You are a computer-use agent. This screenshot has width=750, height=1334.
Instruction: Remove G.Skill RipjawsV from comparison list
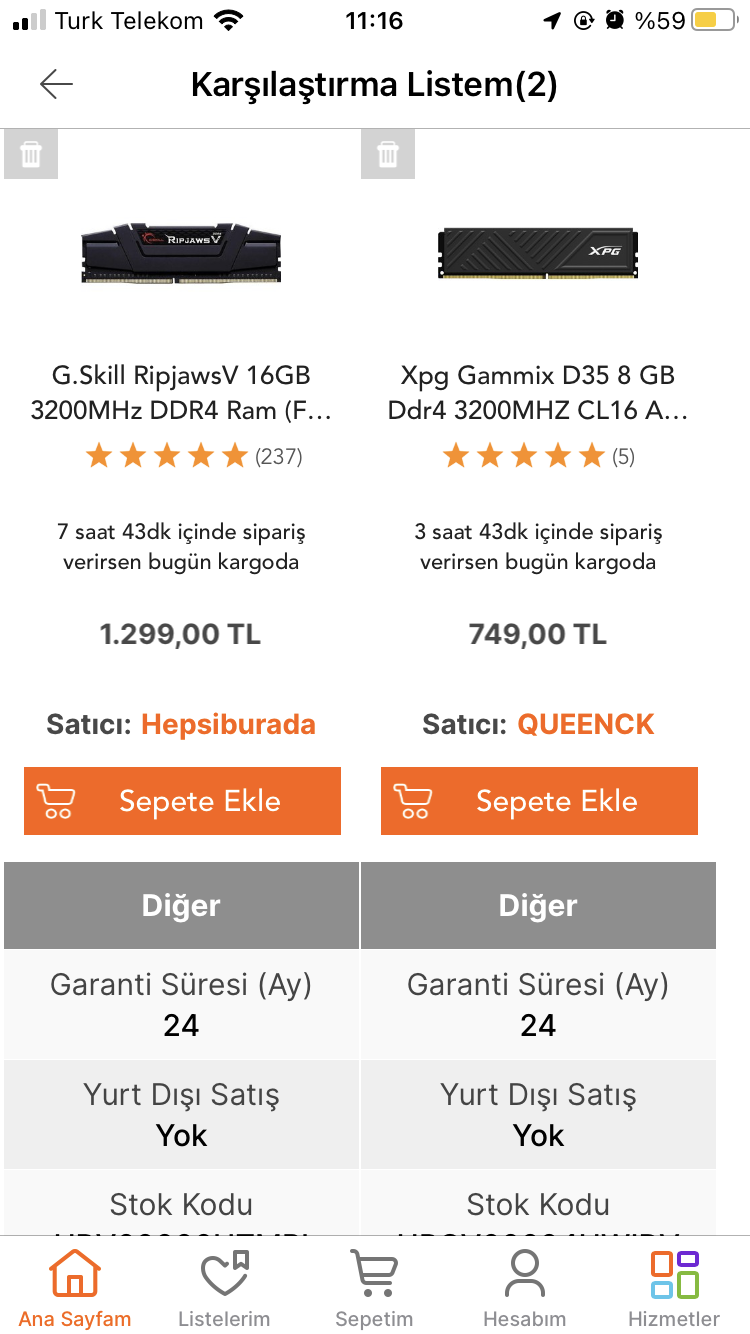(31, 154)
